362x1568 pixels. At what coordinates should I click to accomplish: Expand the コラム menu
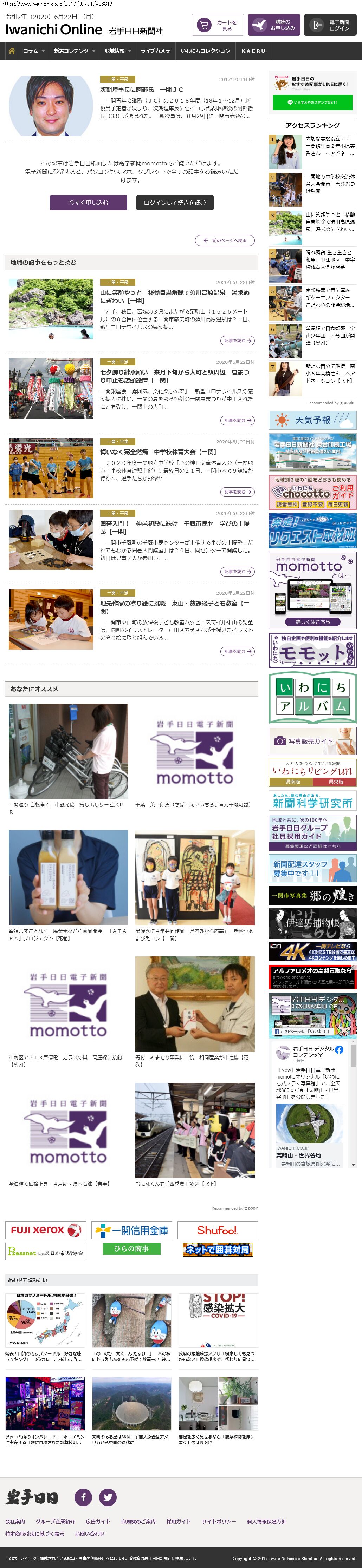pos(33,51)
